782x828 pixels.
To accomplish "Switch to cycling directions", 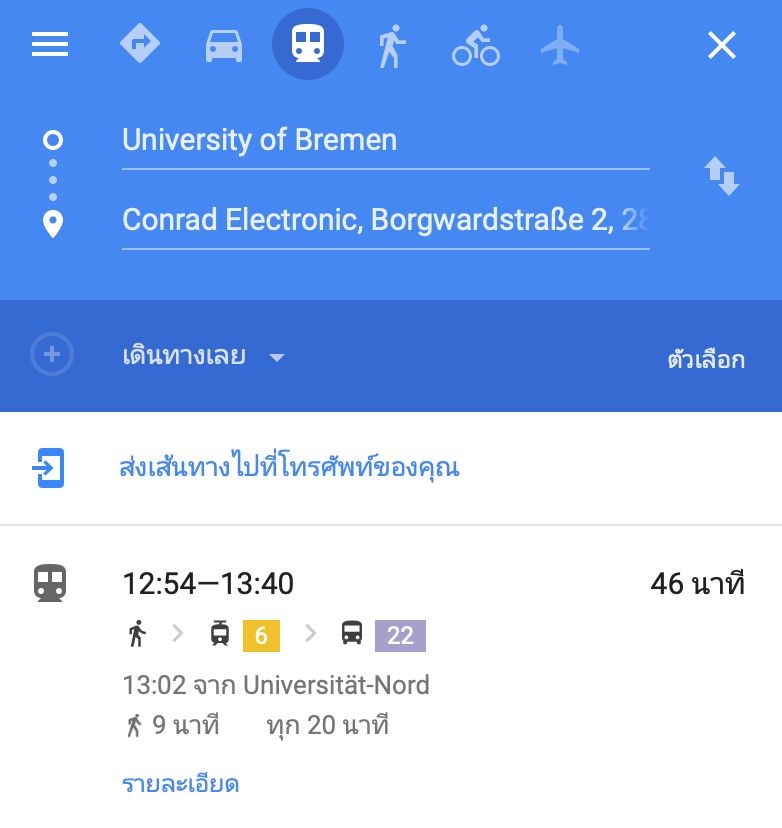I will point(476,46).
